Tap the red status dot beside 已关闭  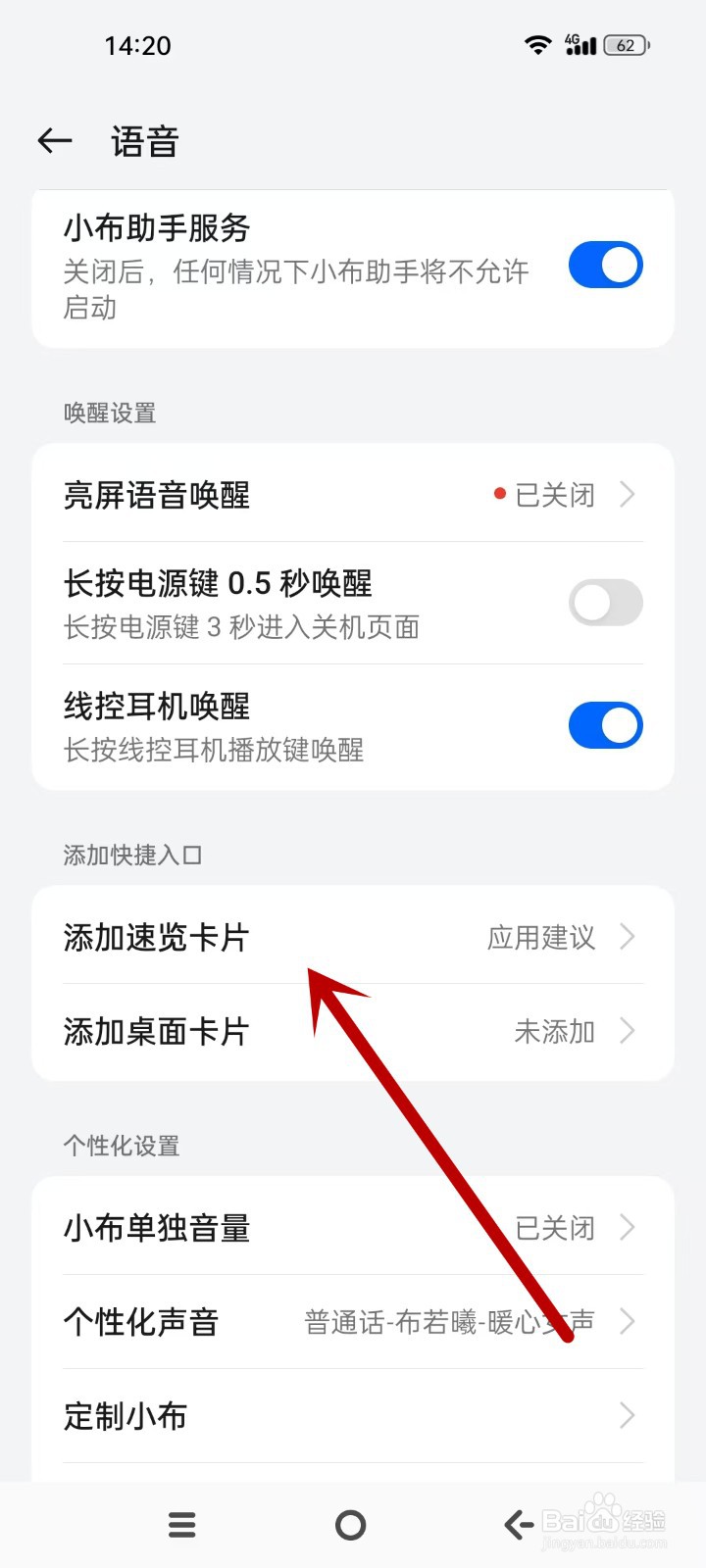(500, 495)
